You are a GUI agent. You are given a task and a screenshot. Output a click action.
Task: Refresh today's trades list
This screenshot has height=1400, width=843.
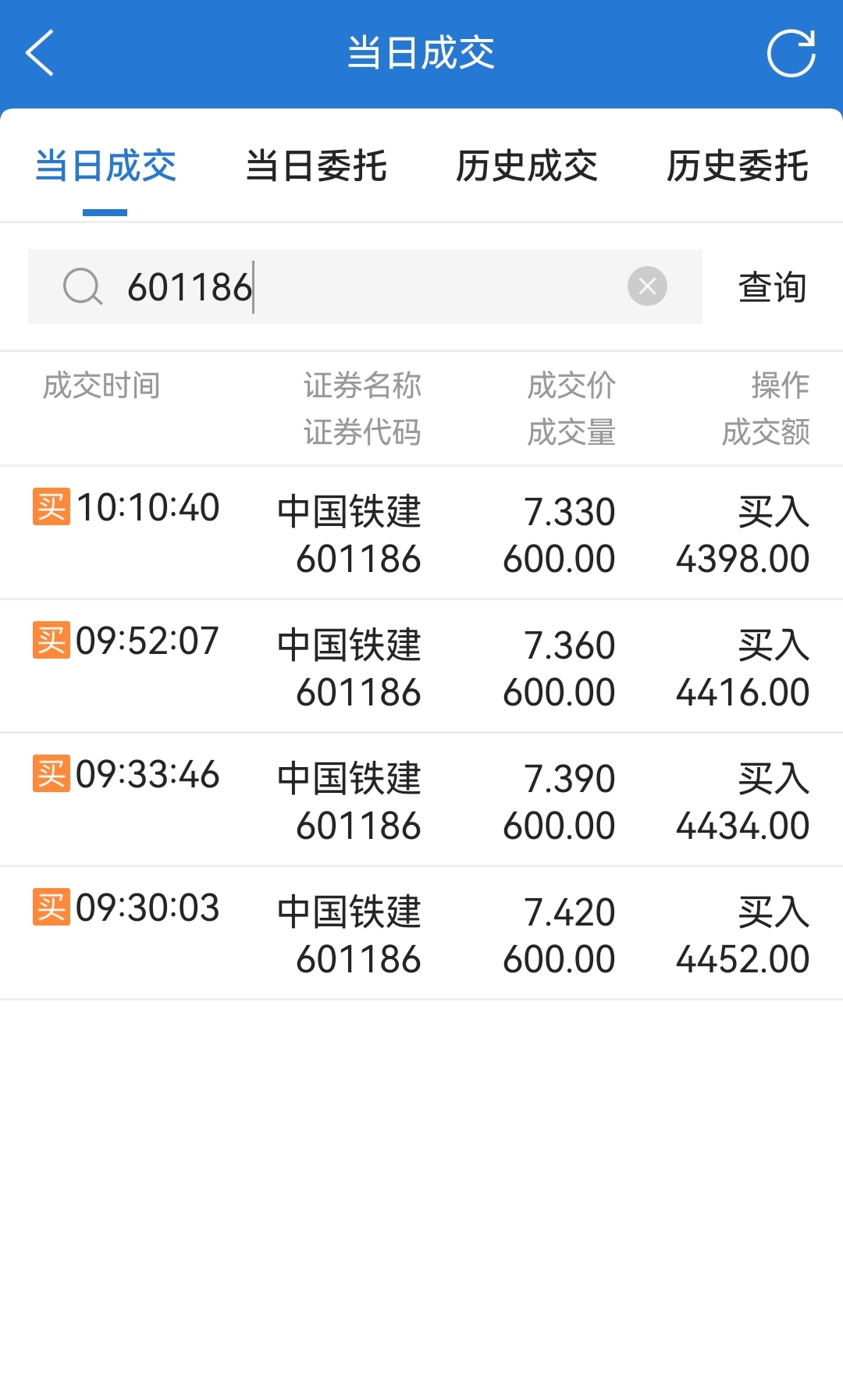pyautogui.click(x=791, y=53)
